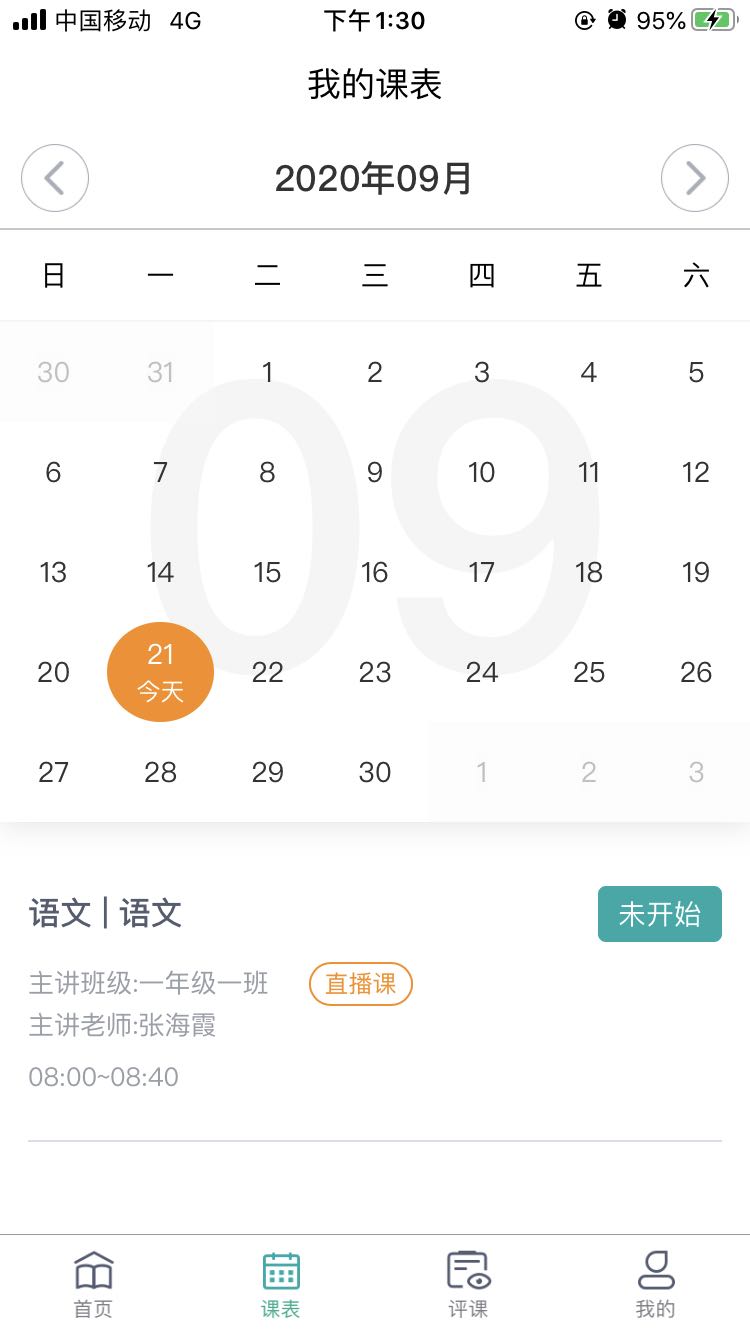Select September 22 on the calendar
Screen dimensions: 750x1334
coord(267,672)
